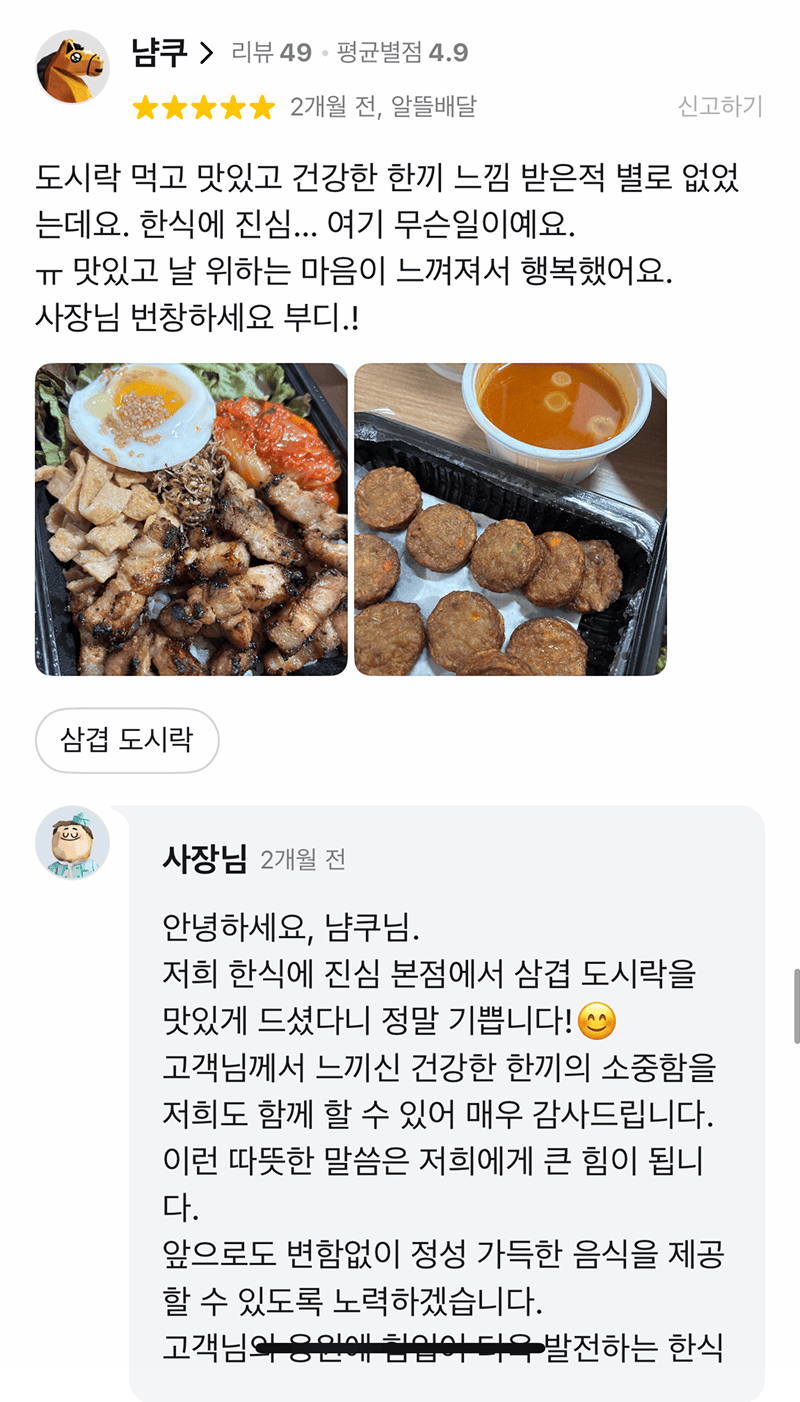Select the first star in the rating
800x1402 pixels.
point(146,107)
